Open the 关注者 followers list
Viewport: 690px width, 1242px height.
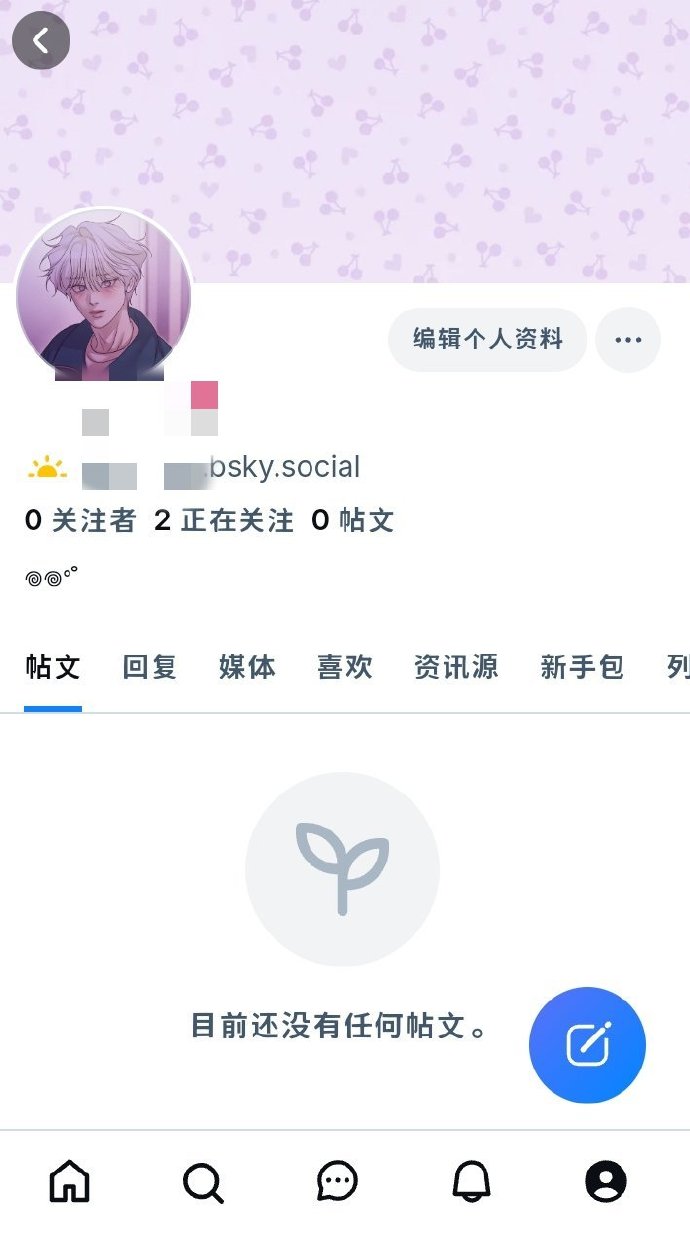(x=80, y=520)
